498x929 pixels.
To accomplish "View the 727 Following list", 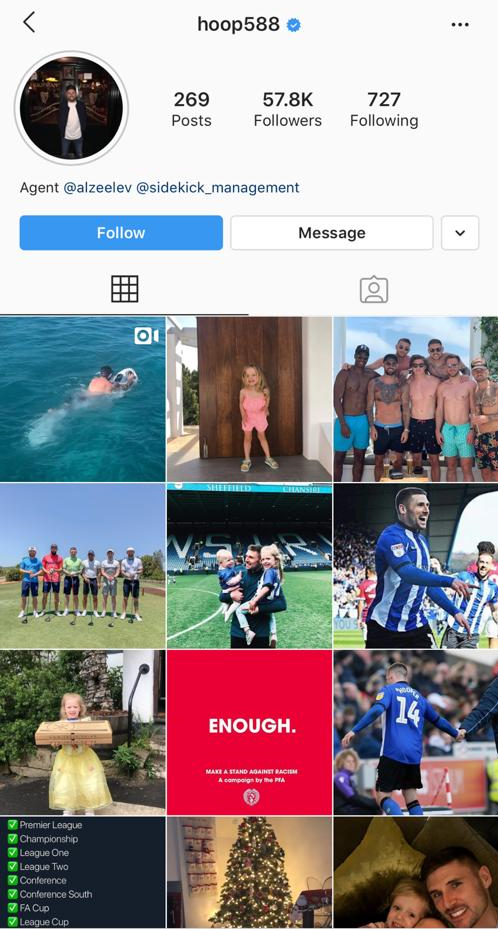I will coord(384,109).
